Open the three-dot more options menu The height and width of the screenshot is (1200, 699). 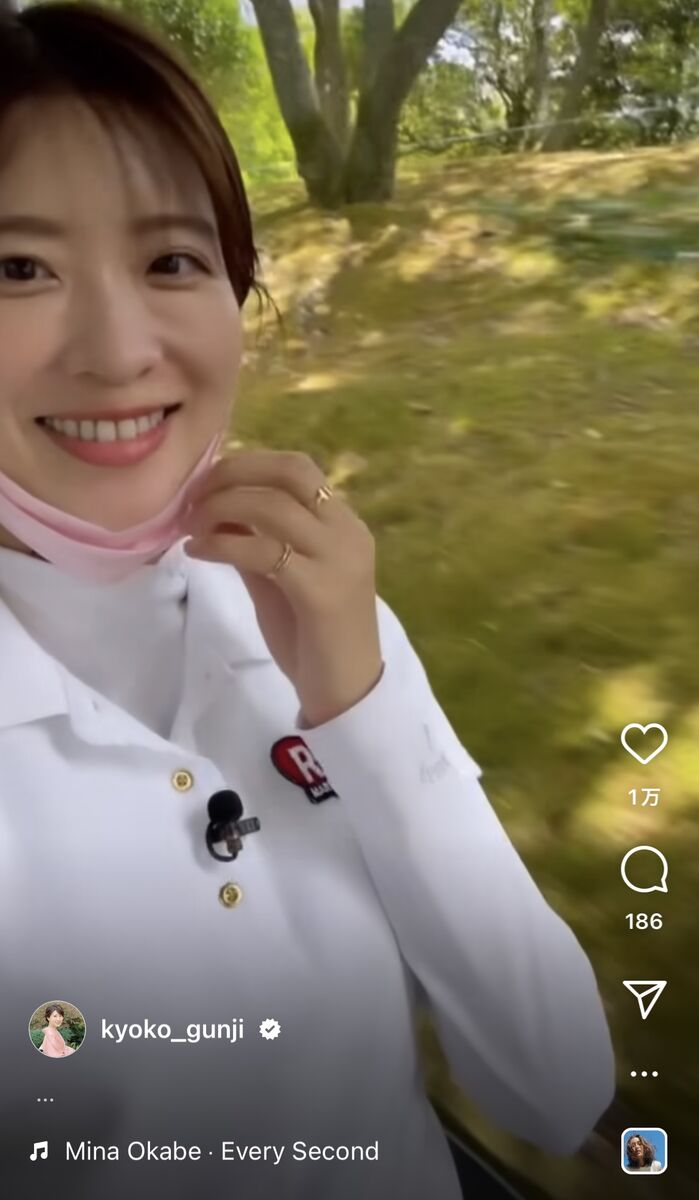[644, 1074]
